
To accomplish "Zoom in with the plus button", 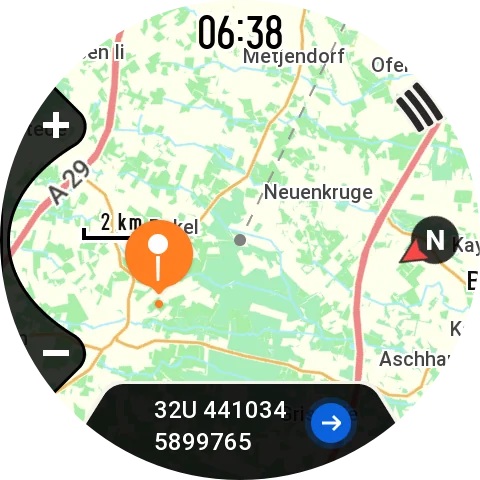I will click(x=56, y=125).
